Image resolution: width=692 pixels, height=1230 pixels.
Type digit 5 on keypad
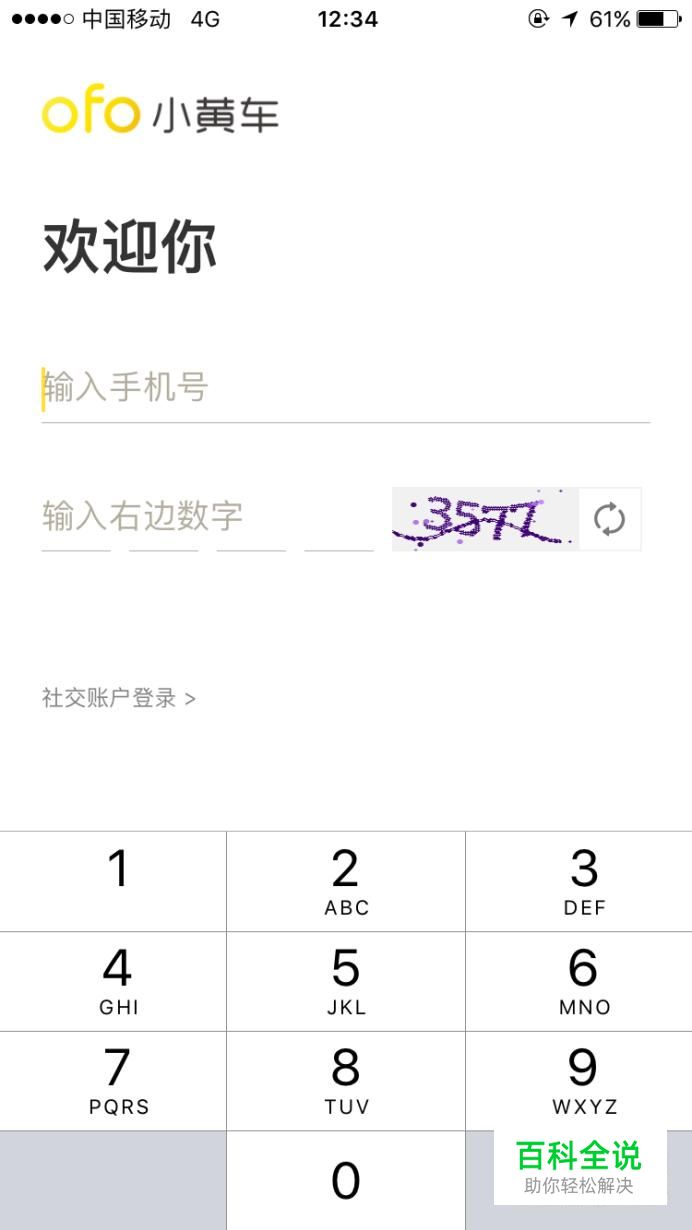point(346,981)
